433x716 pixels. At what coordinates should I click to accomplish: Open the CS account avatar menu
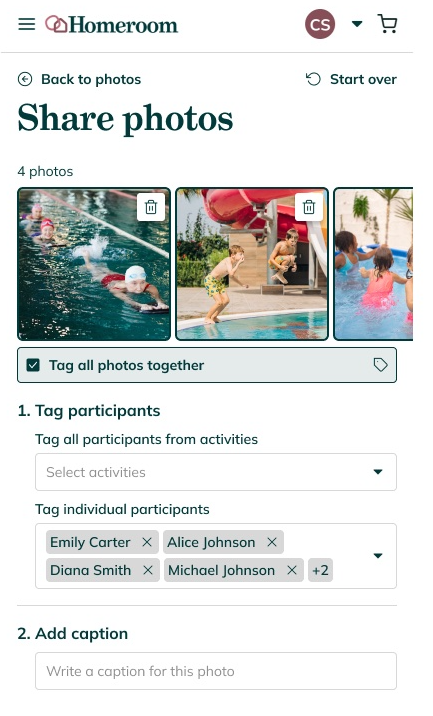(320, 24)
